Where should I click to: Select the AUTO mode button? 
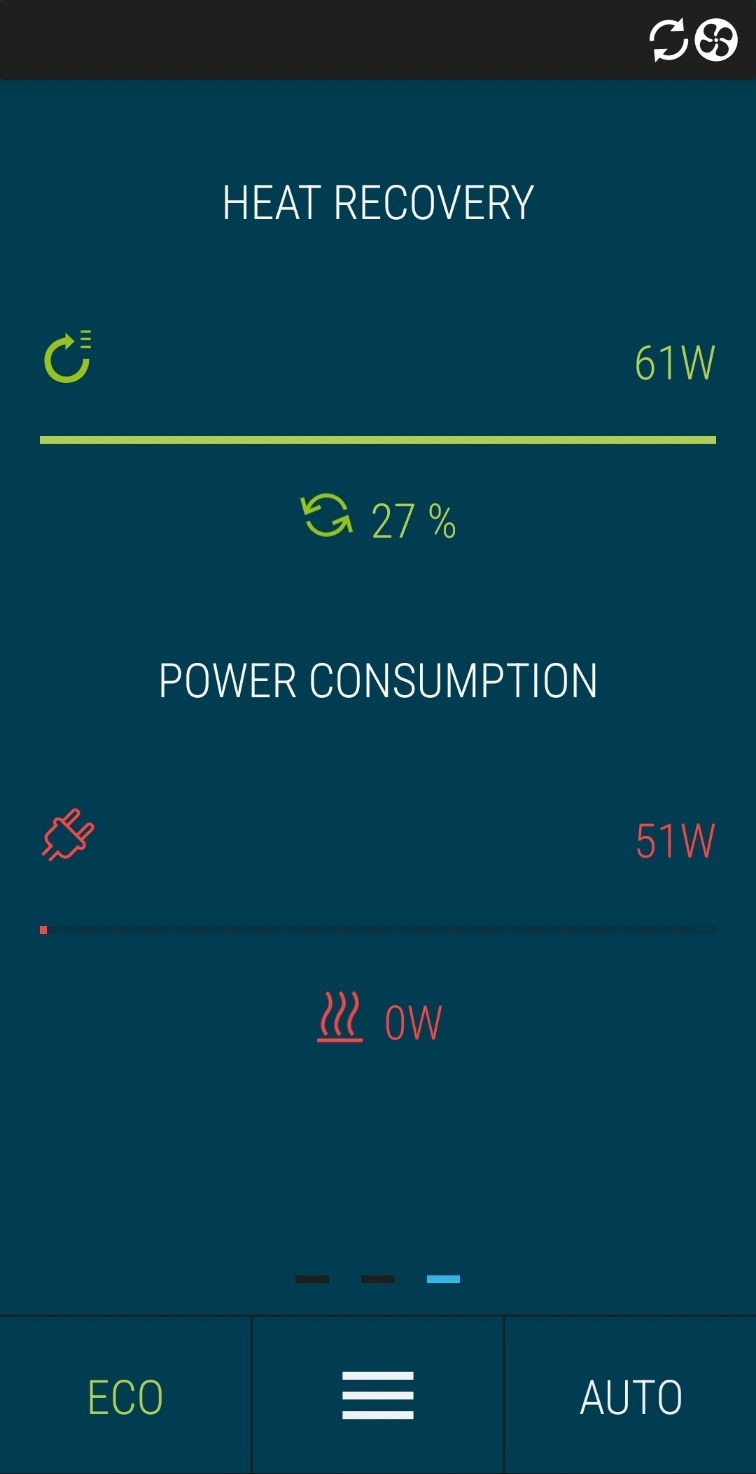(x=631, y=1396)
